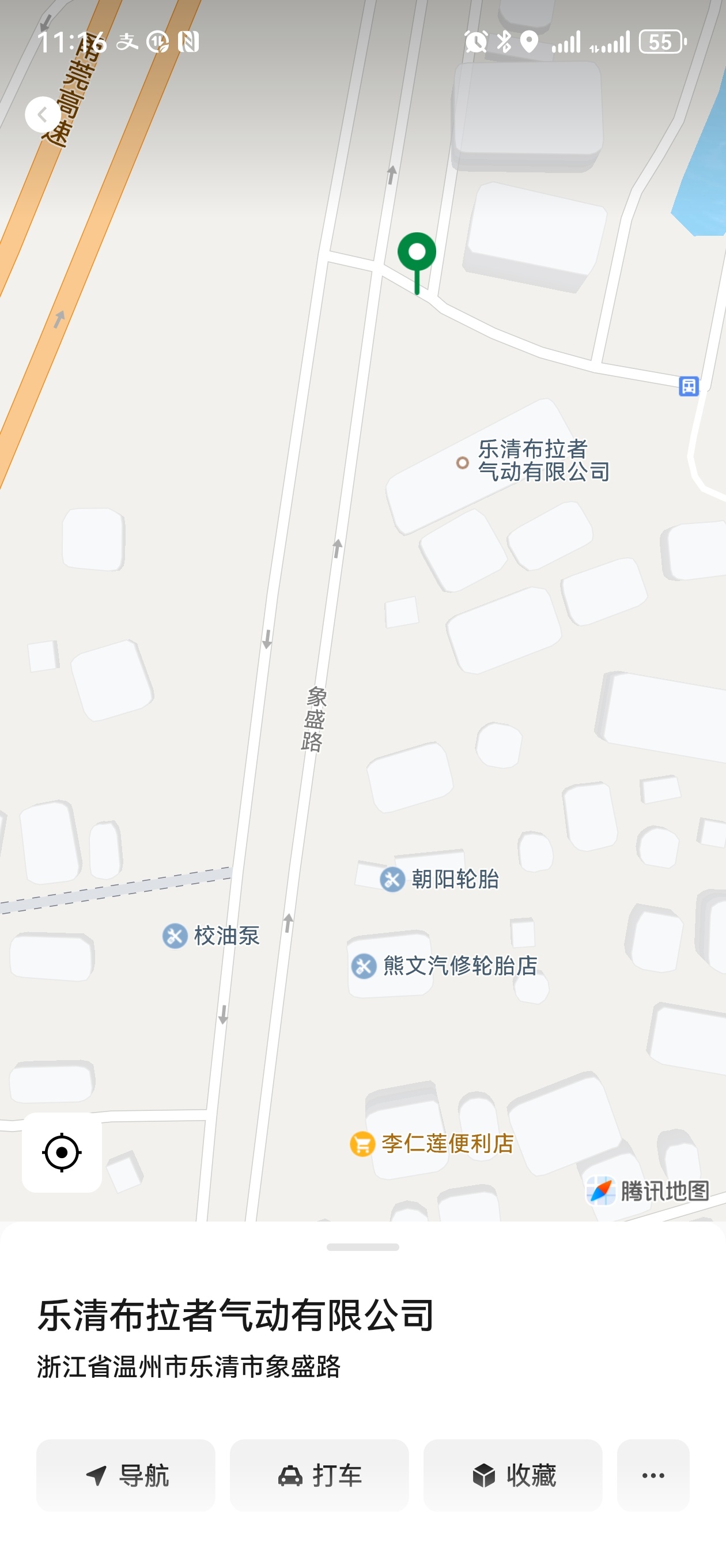Tap the green location pin marker
726x1568 pixels.
[417, 253]
